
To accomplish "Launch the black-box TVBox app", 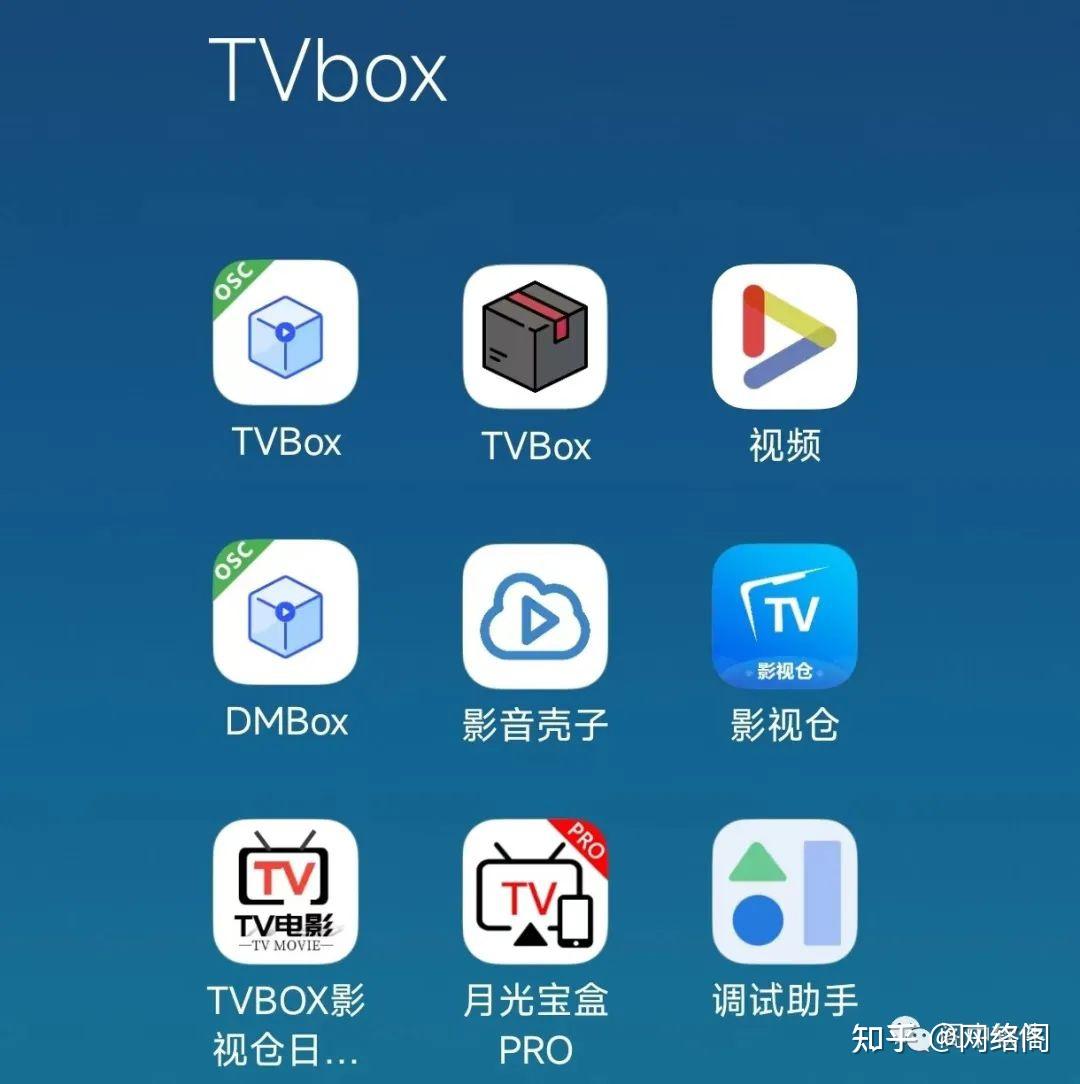I will (x=535, y=335).
